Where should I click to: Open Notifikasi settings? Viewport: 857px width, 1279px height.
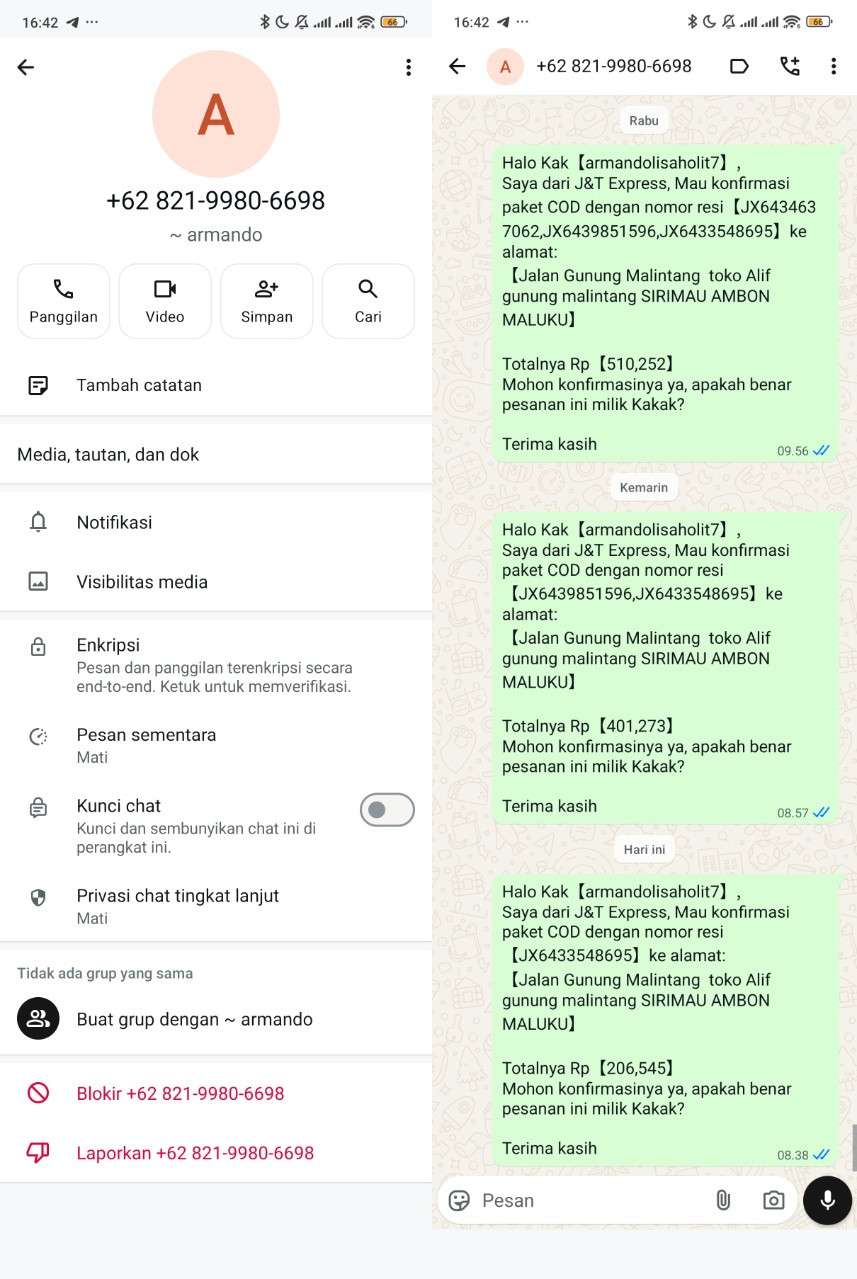coord(216,522)
